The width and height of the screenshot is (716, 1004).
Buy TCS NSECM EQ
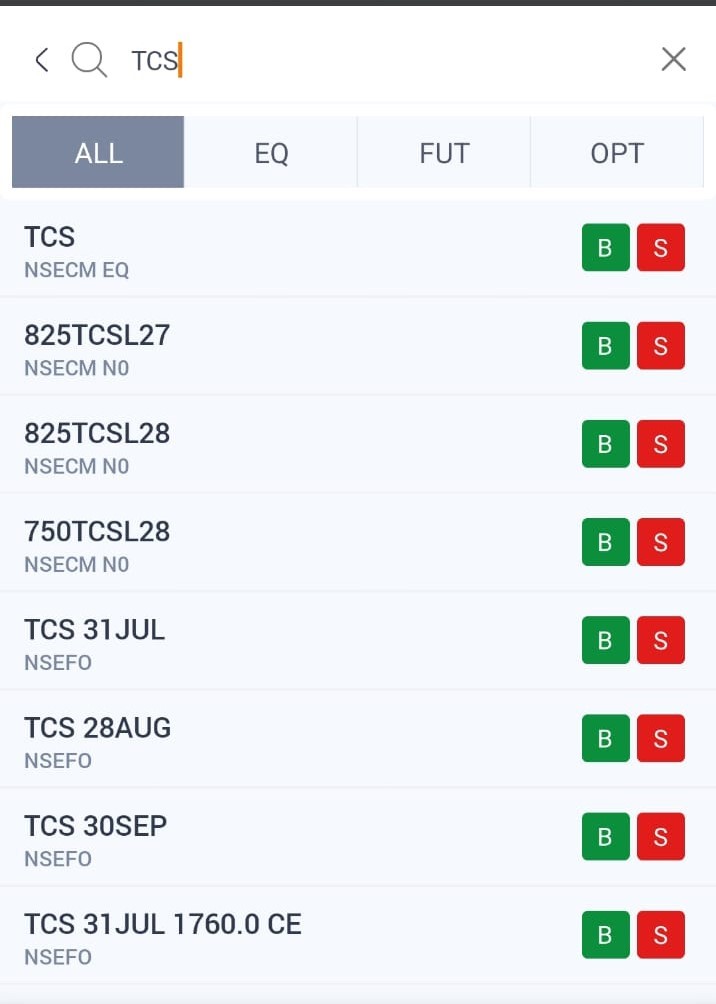[x=605, y=248]
